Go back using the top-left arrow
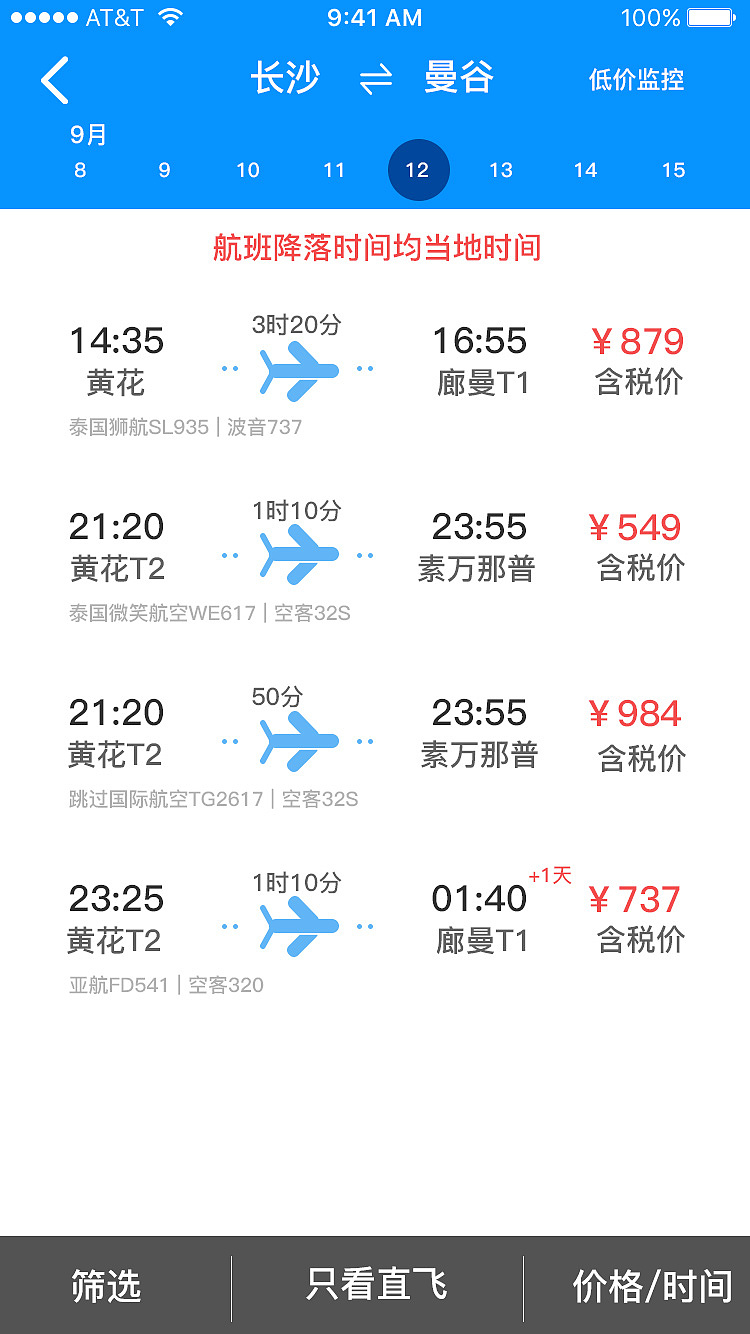This screenshot has height=1334, width=750. click(56, 80)
